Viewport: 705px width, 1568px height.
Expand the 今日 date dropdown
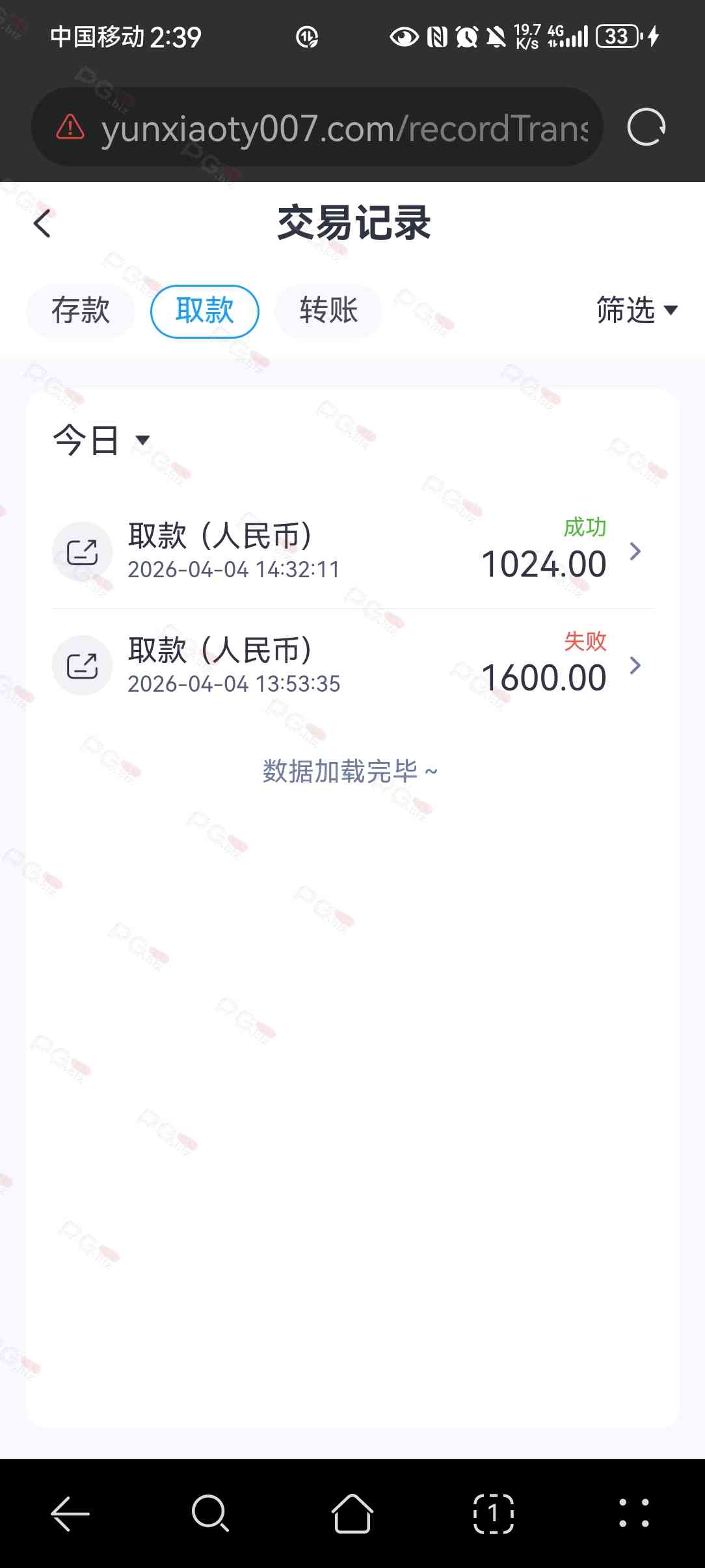point(101,440)
